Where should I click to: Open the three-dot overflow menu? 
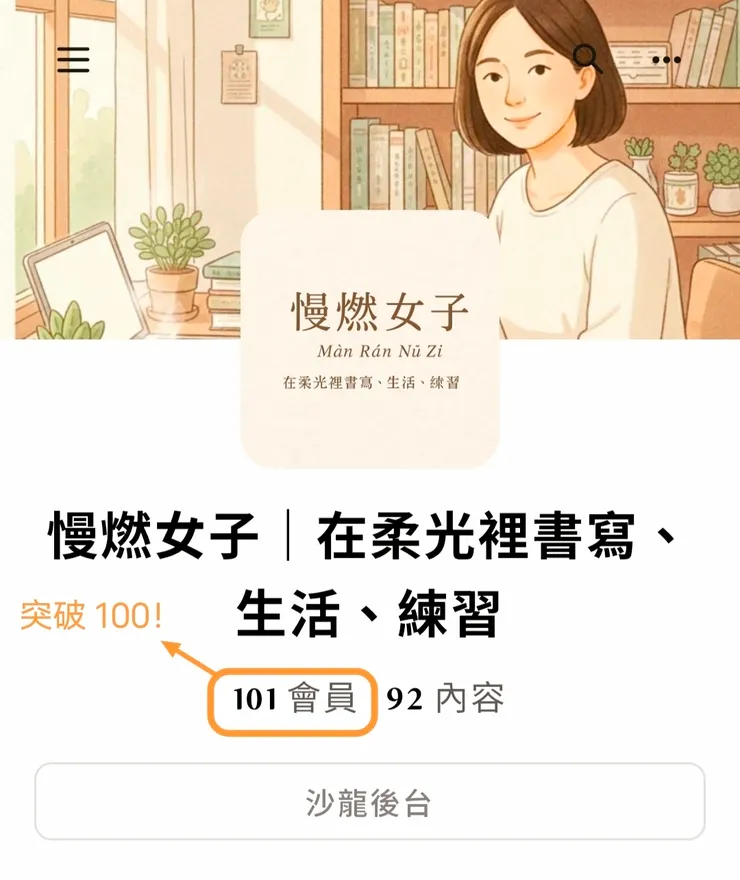pyautogui.click(x=664, y=60)
